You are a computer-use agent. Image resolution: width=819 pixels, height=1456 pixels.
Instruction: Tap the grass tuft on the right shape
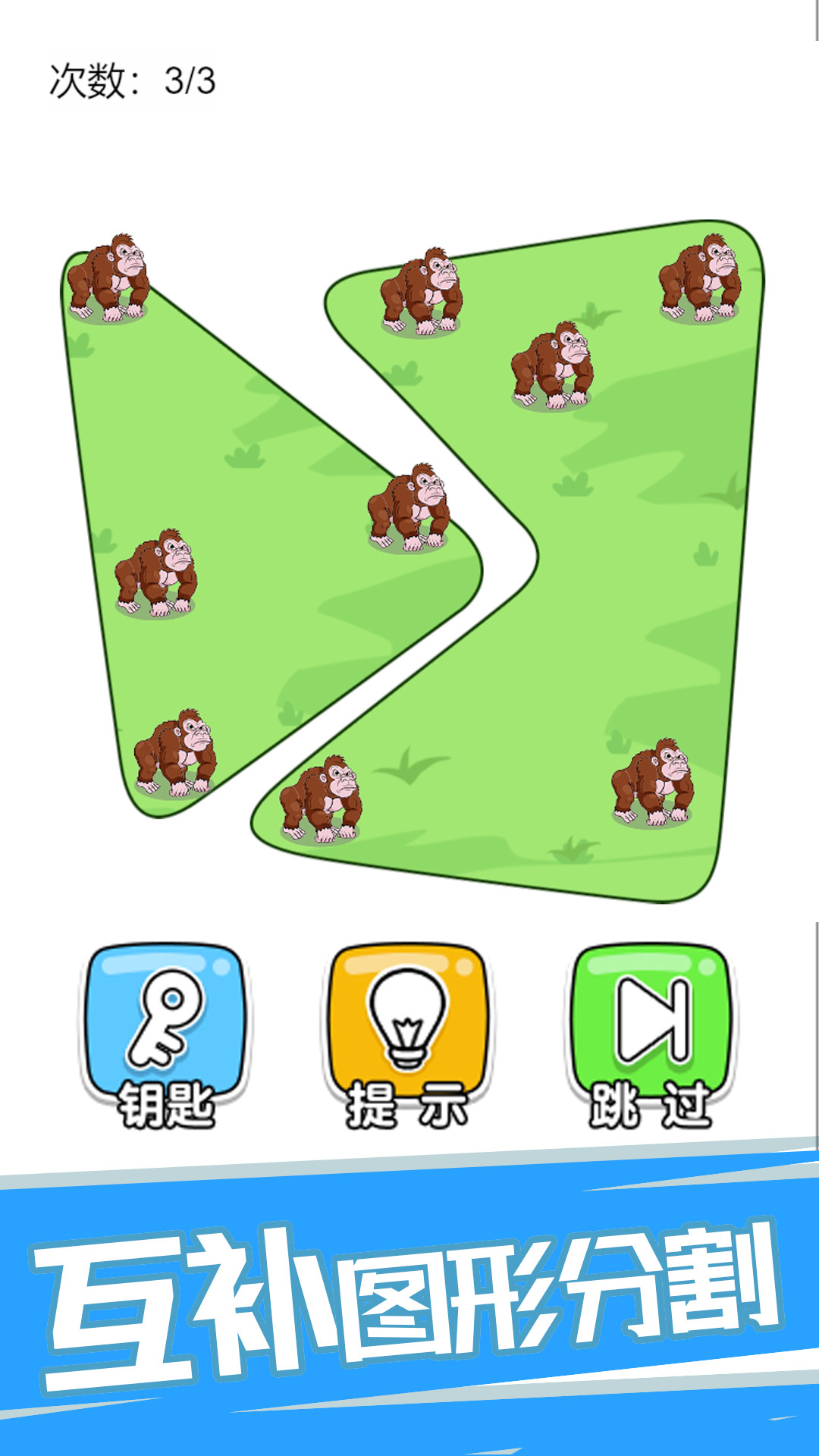pyautogui.click(x=409, y=766)
